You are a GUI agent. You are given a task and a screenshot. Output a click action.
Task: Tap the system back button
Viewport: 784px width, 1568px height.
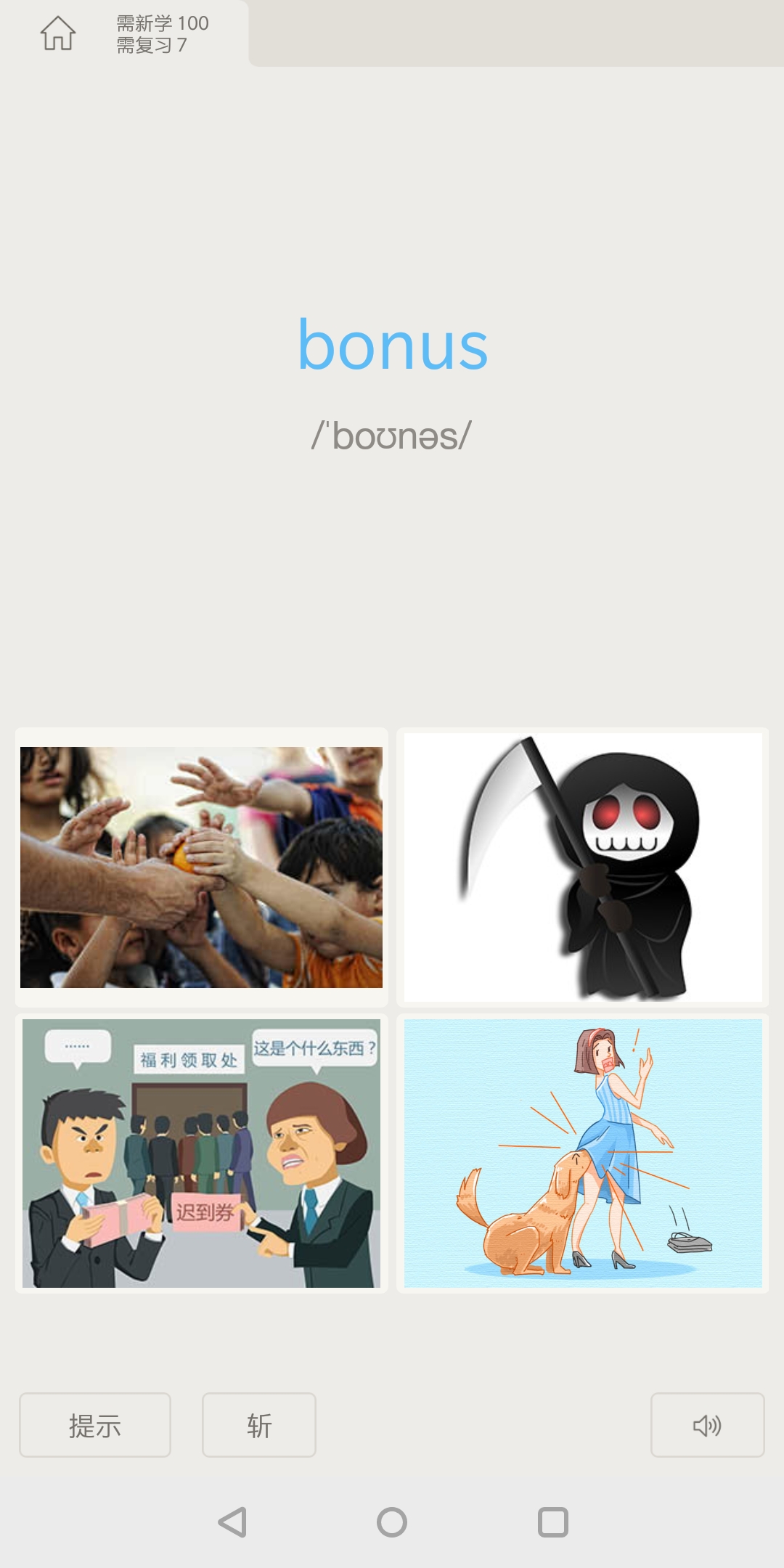click(x=233, y=1522)
